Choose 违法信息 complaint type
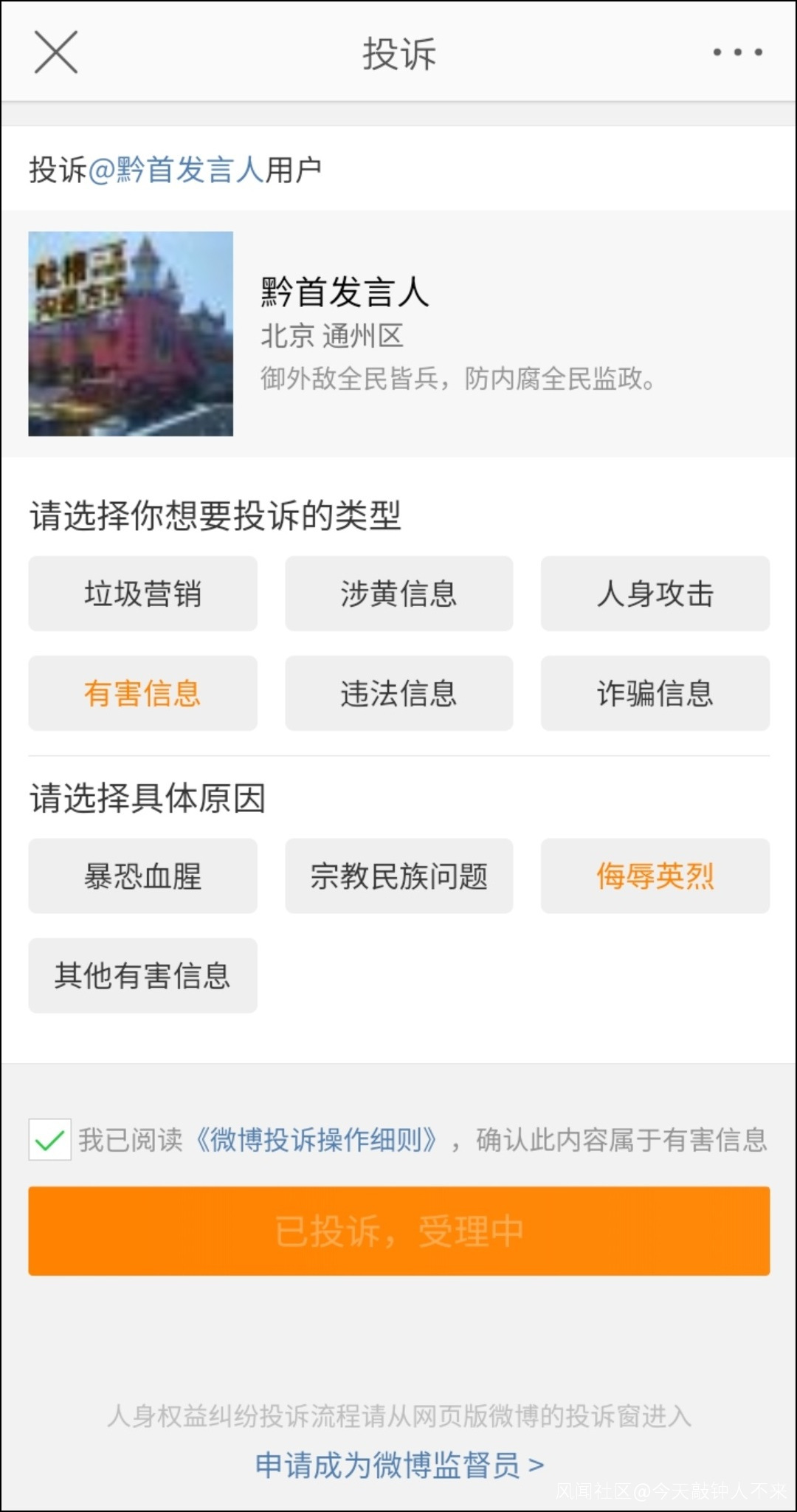Viewport: 797px width, 1512px height. (399, 693)
